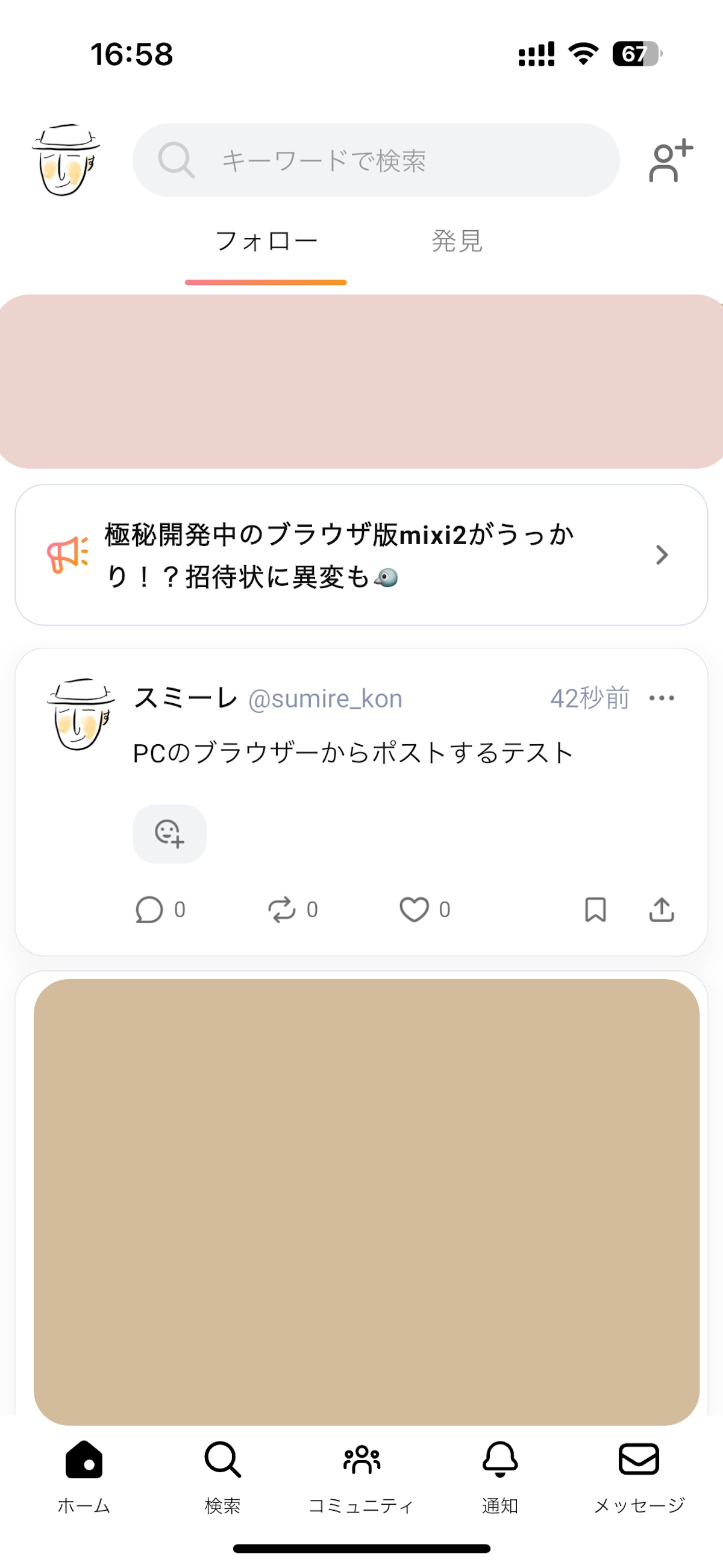The width and height of the screenshot is (723, 1568).
Task: Repost the PCのブラウザー post
Action: (x=282, y=910)
